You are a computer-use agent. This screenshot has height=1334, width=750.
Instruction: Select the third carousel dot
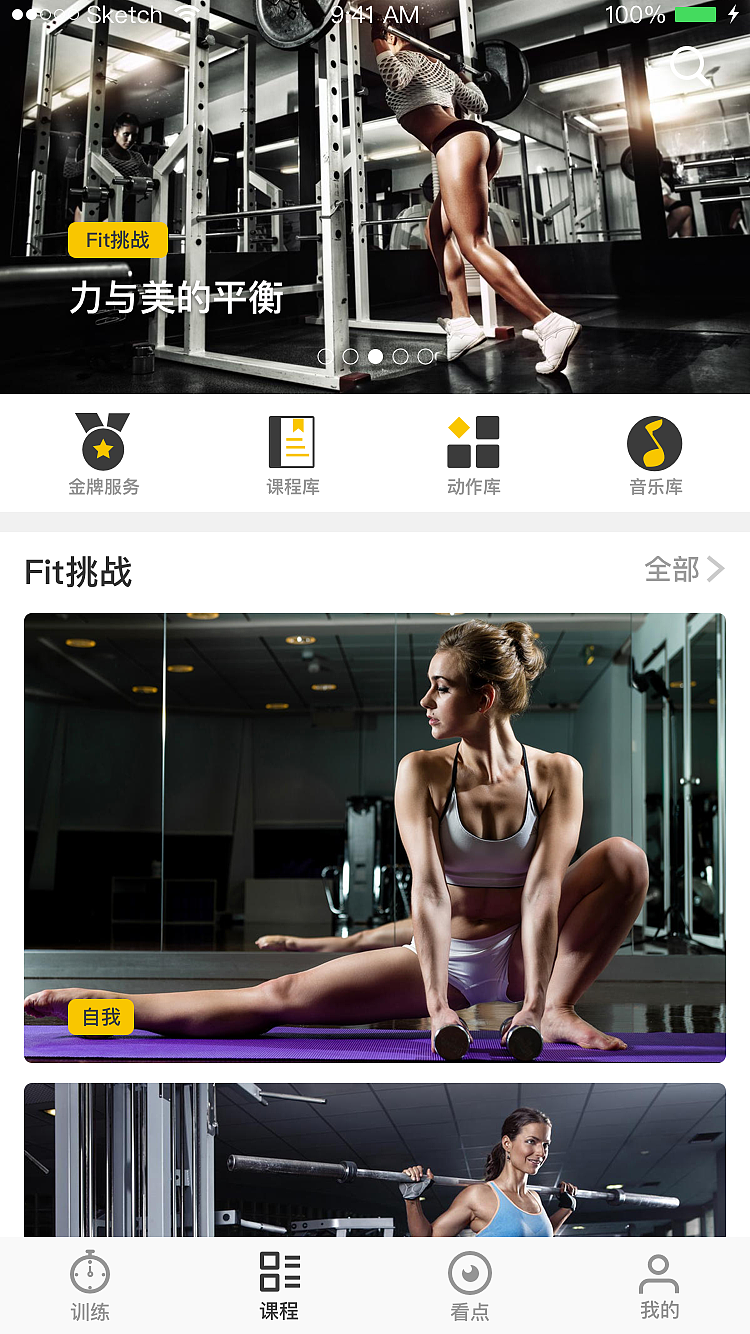coord(375,356)
